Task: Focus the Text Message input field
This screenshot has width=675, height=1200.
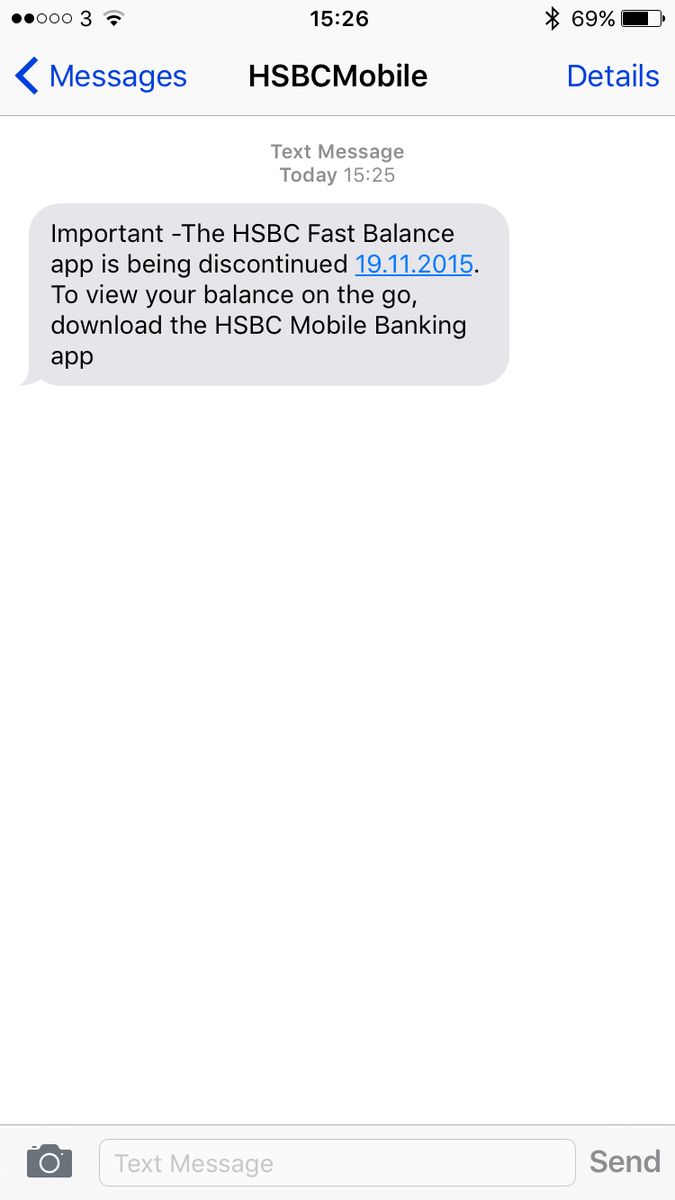Action: point(337,1163)
